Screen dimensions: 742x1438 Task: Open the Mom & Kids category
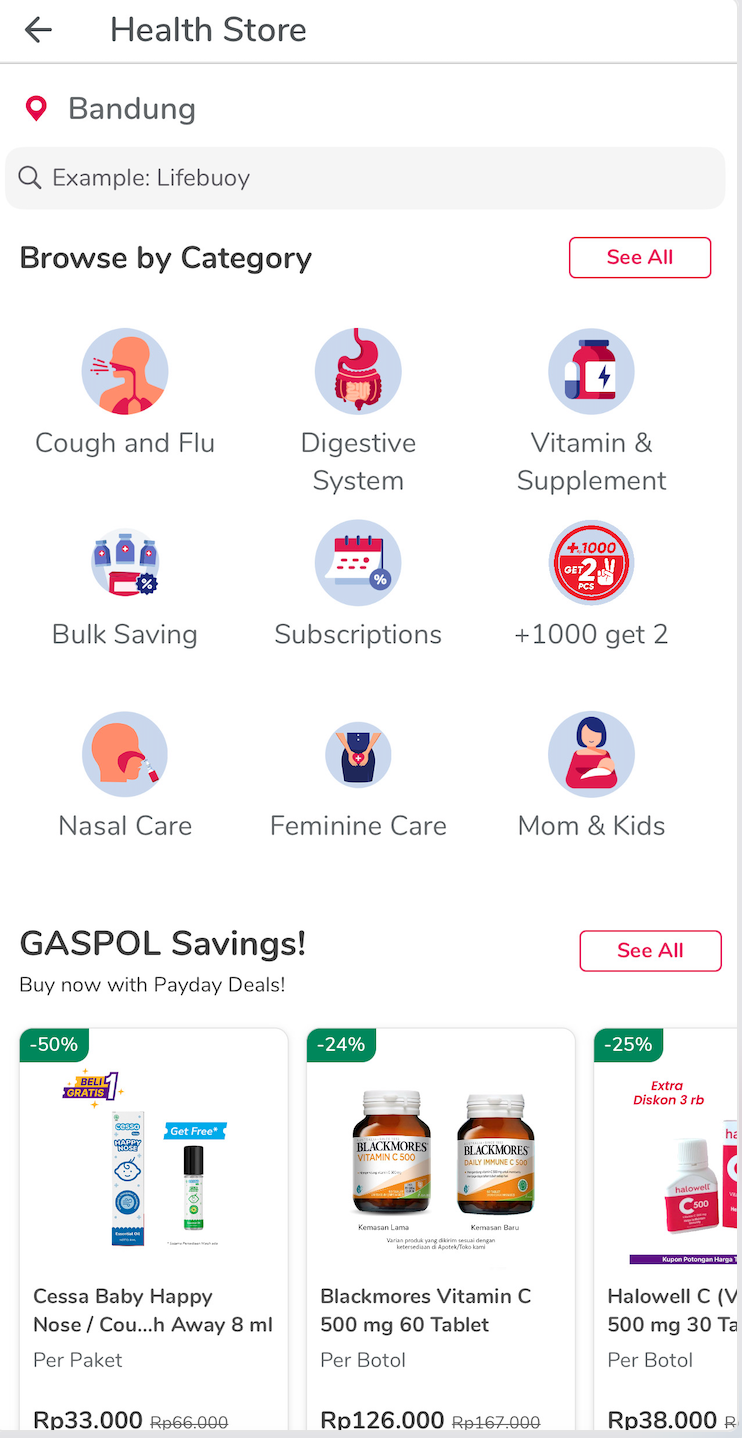coord(591,776)
